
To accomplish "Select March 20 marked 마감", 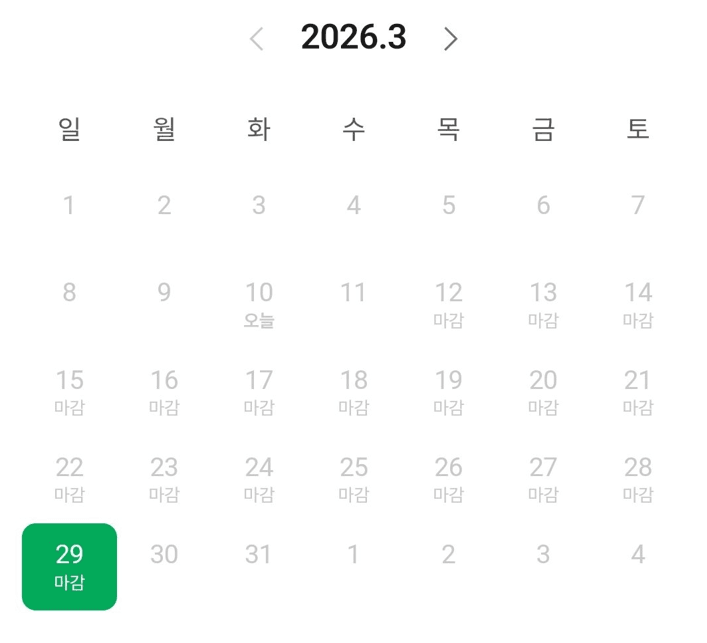I will pyautogui.click(x=543, y=391).
